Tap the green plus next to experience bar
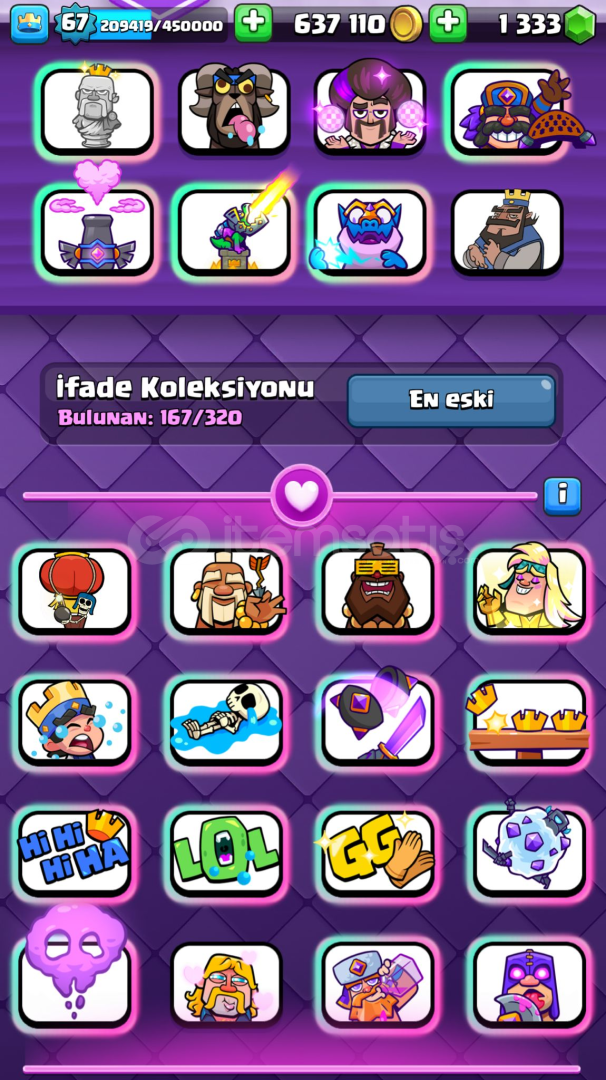This screenshot has width=606, height=1080. pyautogui.click(x=253, y=23)
